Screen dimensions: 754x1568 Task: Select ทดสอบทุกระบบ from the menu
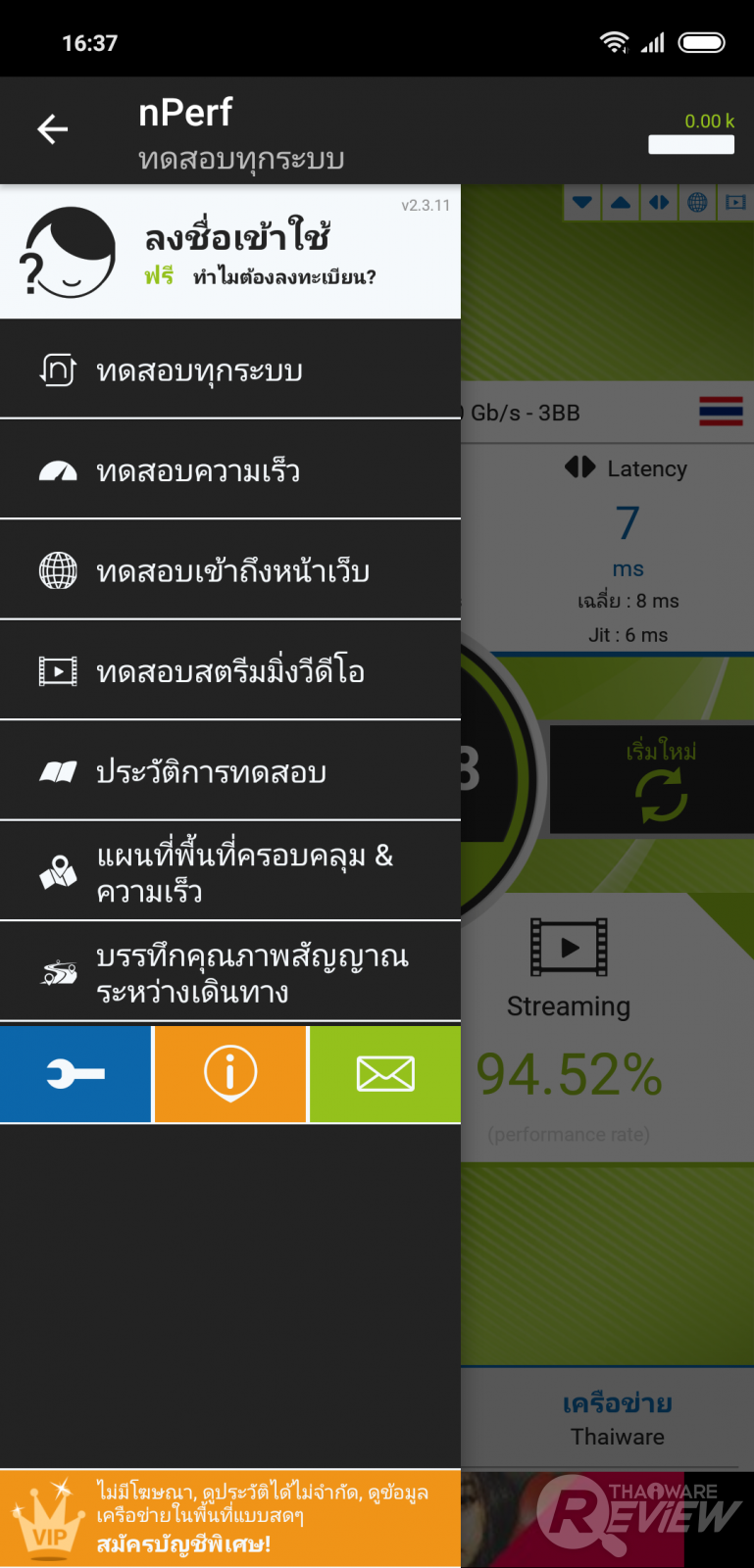229,371
